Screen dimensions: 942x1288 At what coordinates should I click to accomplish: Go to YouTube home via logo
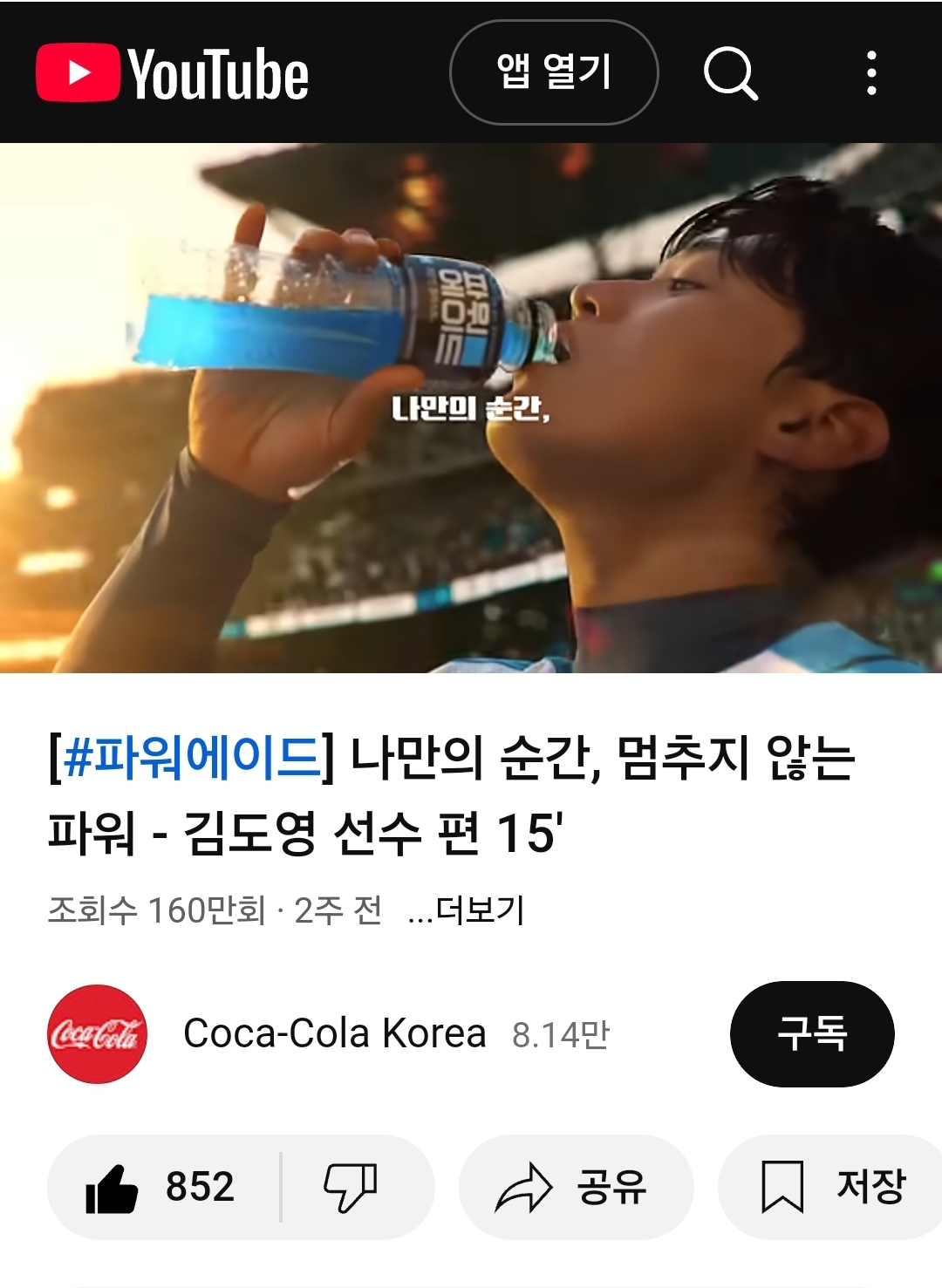tap(173, 73)
